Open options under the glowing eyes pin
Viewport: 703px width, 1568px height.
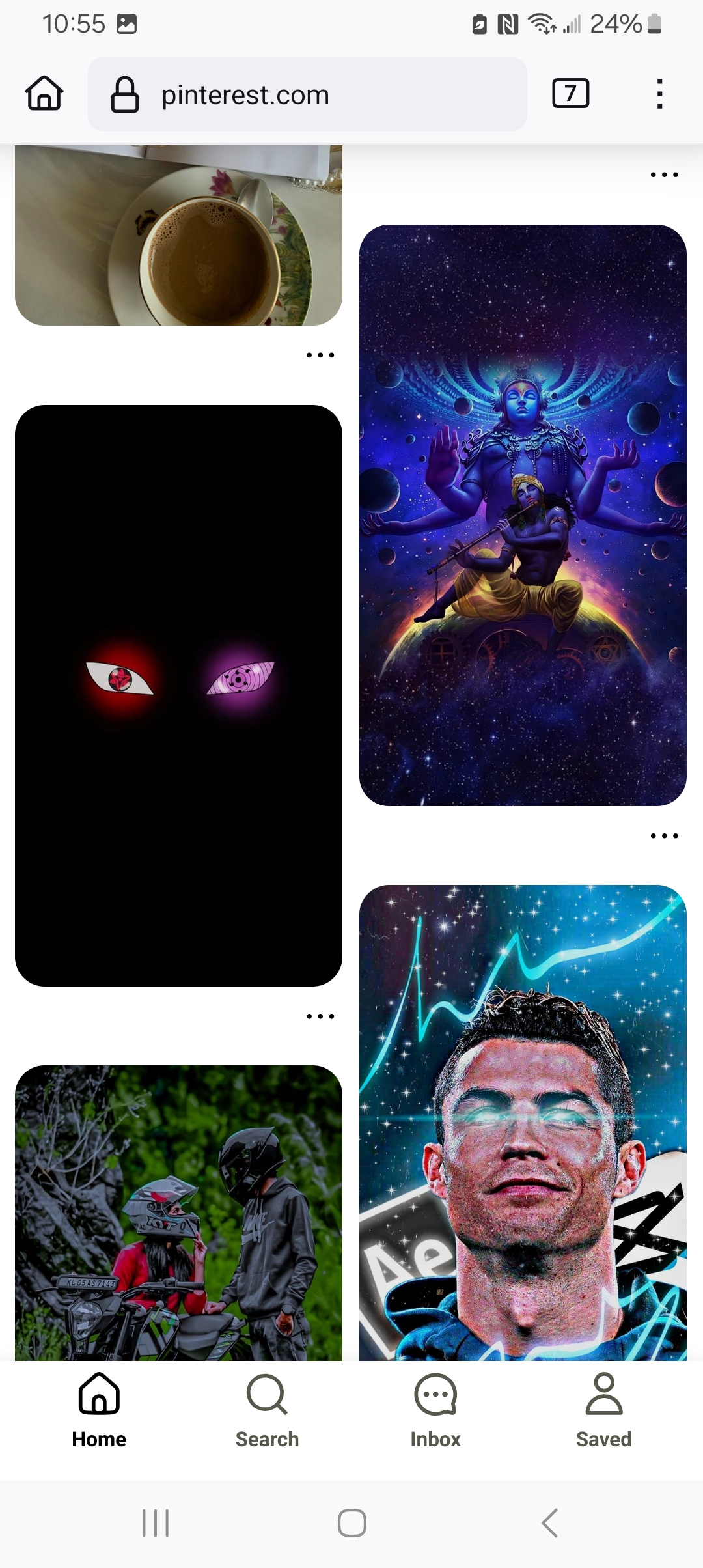320,1016
